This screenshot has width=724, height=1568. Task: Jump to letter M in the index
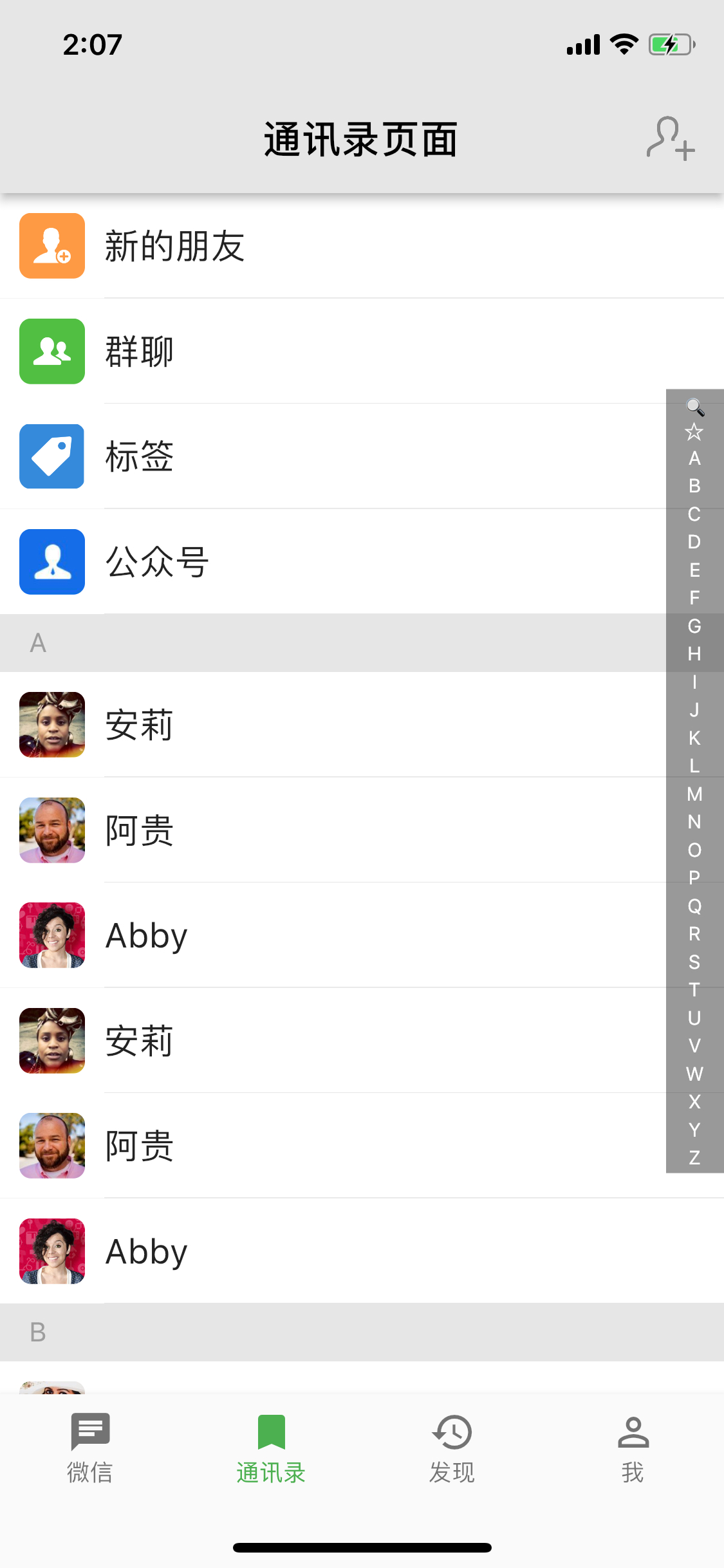coord(694,794)
